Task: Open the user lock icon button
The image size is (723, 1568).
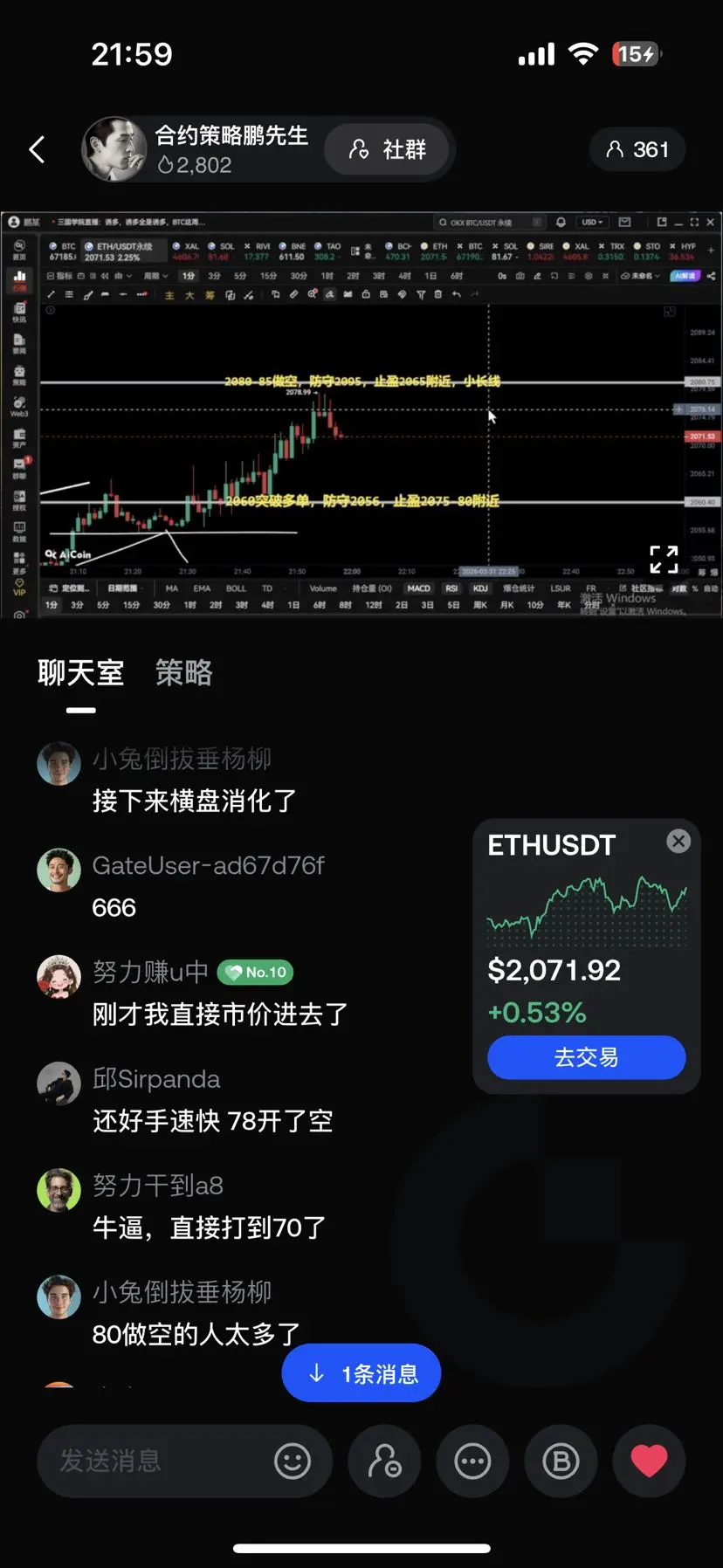Action: tap(384, 1461)
